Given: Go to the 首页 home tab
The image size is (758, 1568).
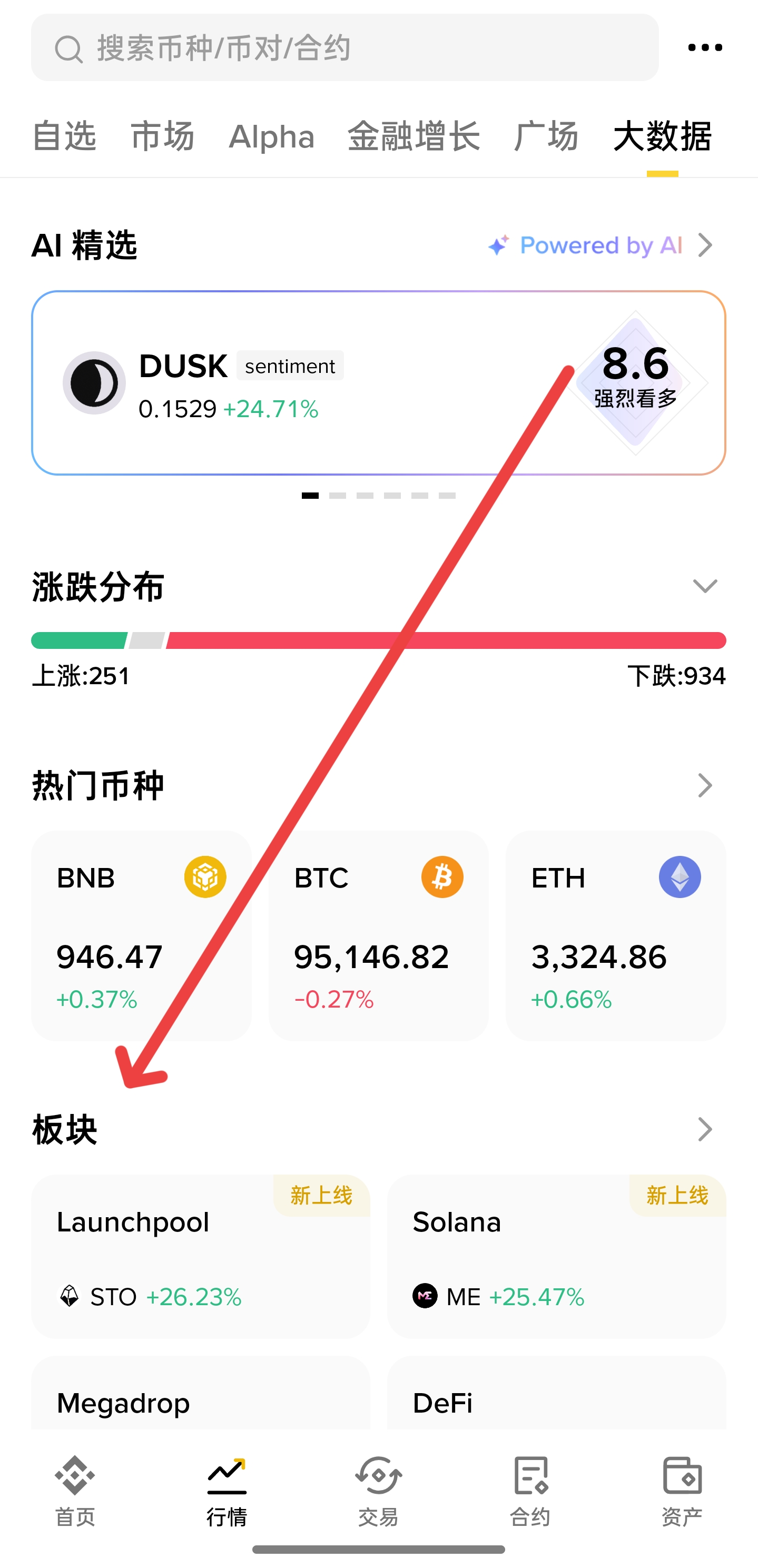Looking at the screenshot, I should point(75,1491).
